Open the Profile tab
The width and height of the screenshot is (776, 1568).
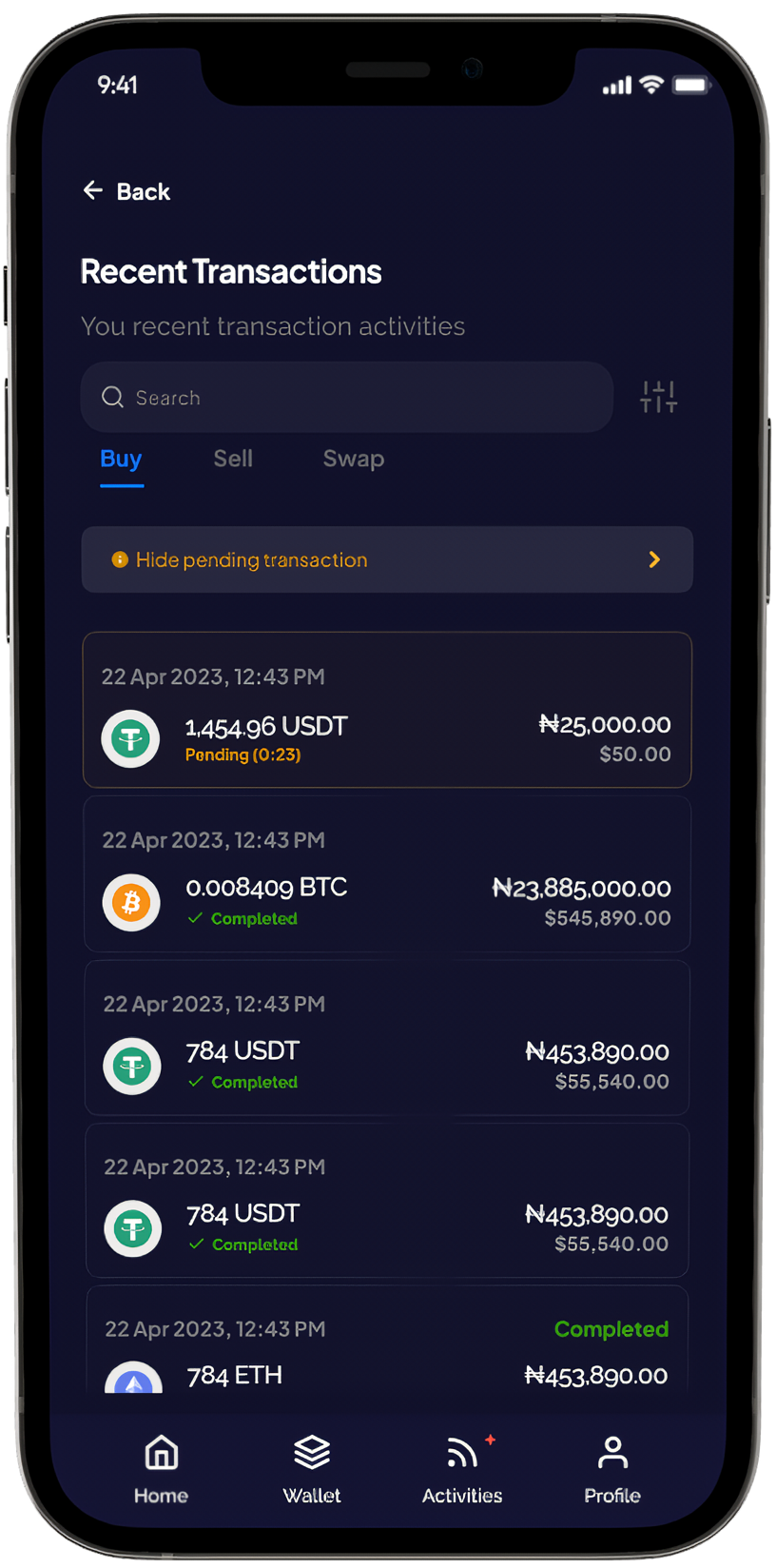pos(612,1468)
